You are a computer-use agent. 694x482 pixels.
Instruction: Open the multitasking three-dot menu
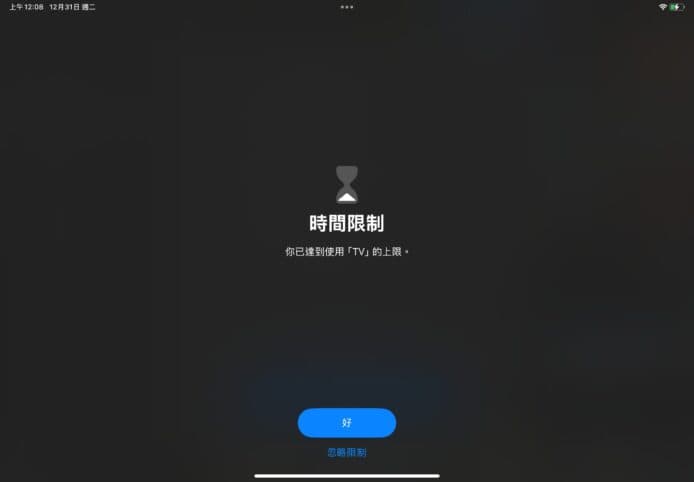tap(346, 7)
